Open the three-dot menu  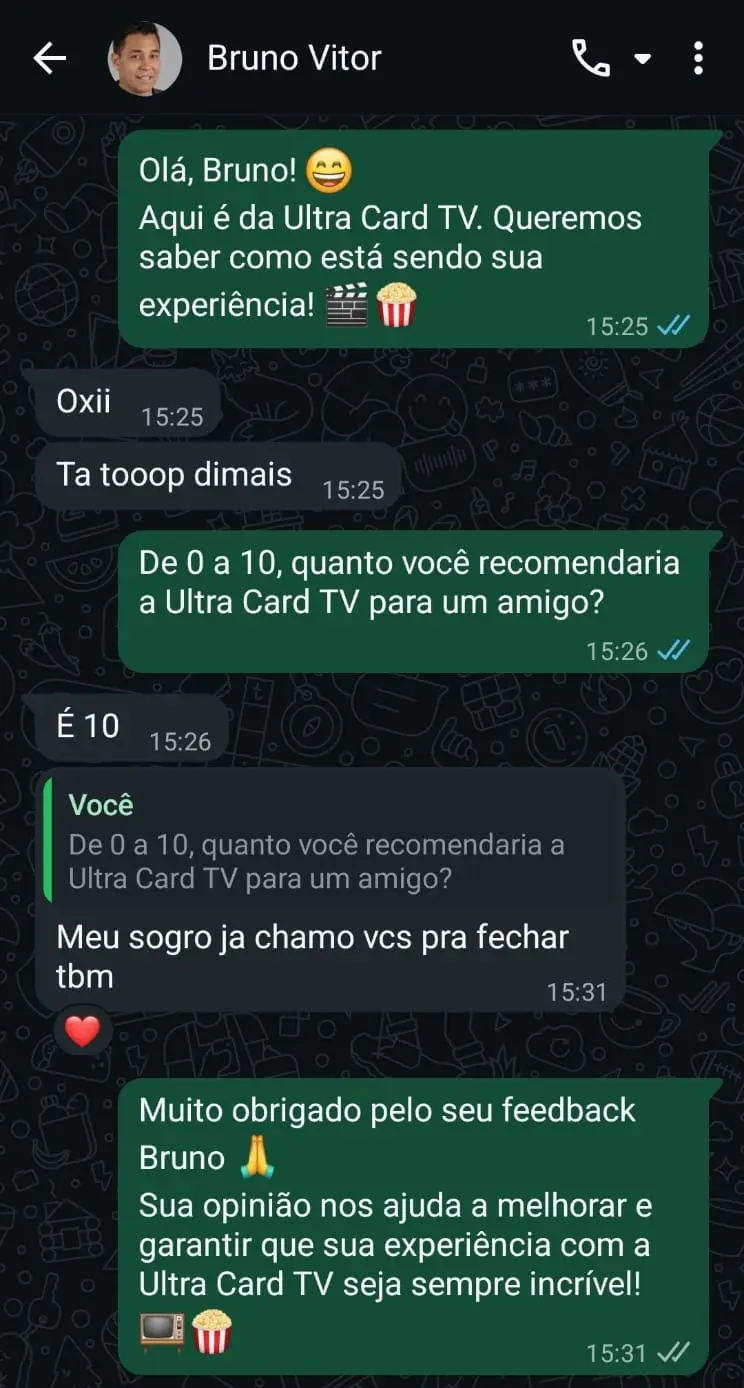click(698, 58)
